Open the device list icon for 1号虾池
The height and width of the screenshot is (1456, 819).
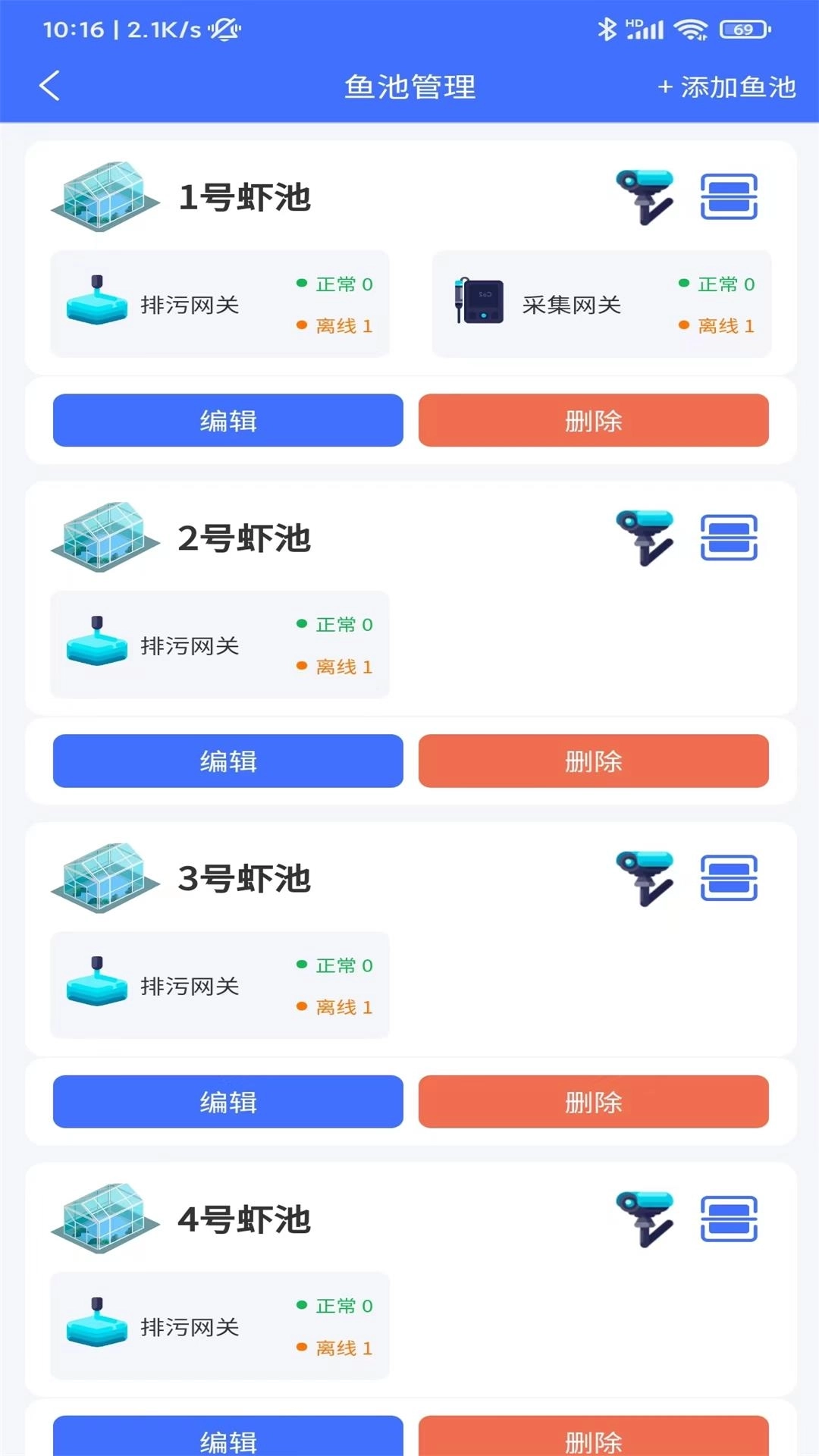730,196
